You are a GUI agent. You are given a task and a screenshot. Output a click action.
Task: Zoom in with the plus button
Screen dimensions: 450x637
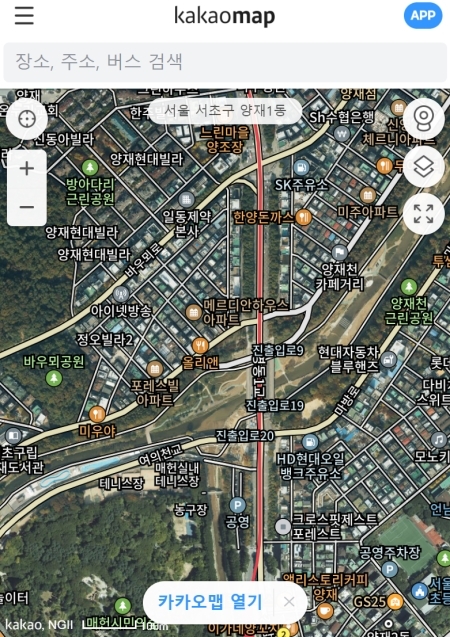27,169
